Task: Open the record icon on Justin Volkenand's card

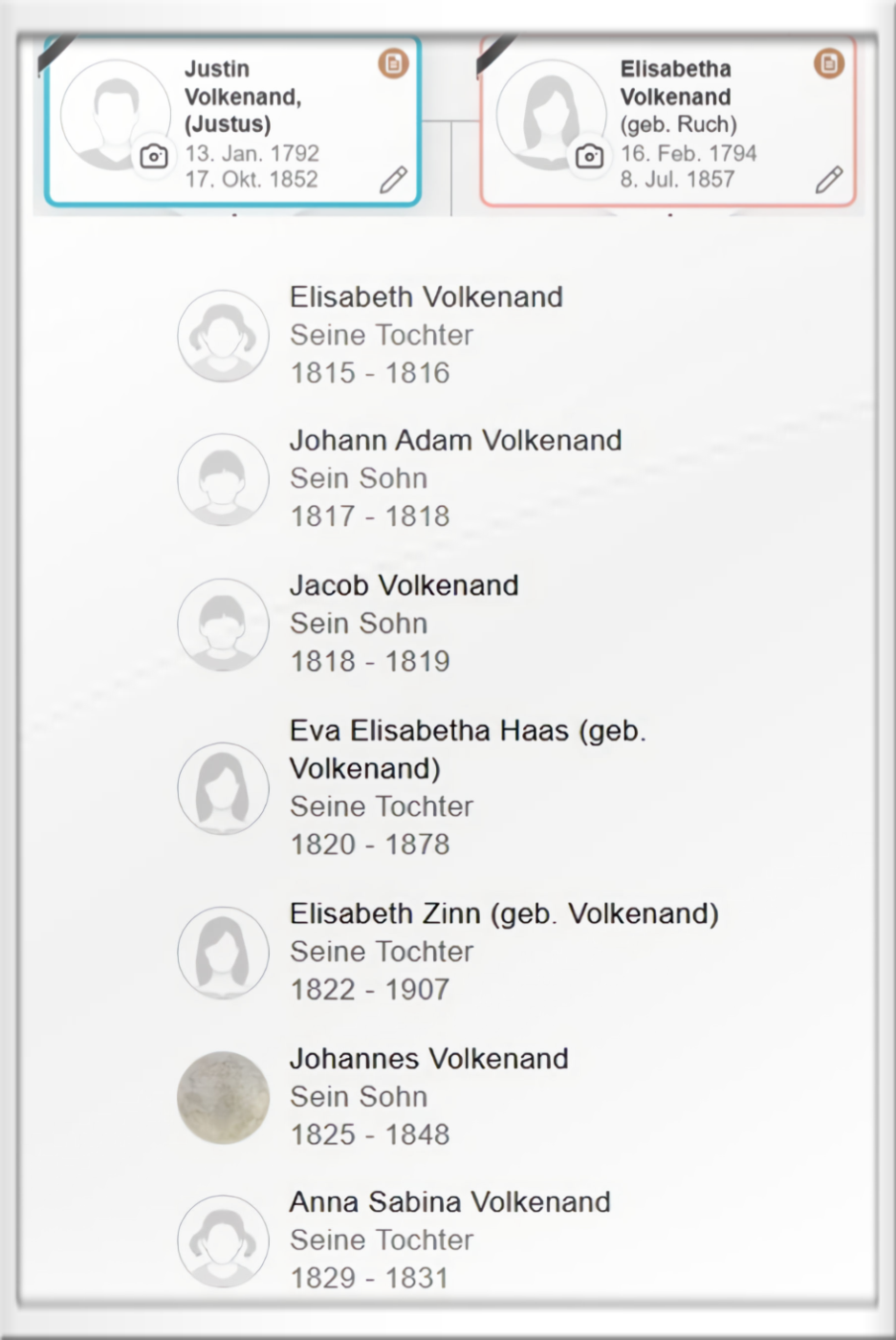Action: coord(393,64)
